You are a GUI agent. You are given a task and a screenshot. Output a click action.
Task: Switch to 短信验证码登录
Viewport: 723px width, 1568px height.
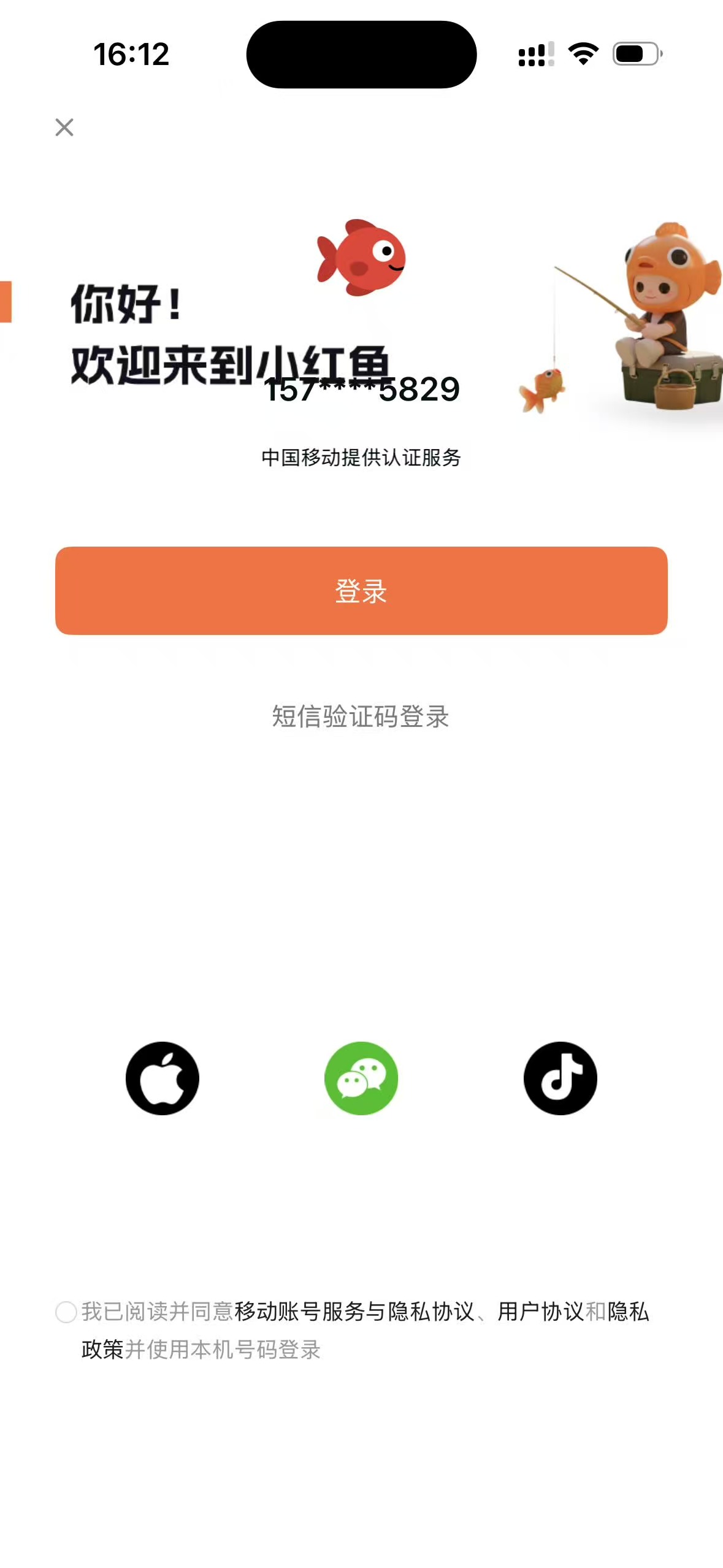point(361,717)
